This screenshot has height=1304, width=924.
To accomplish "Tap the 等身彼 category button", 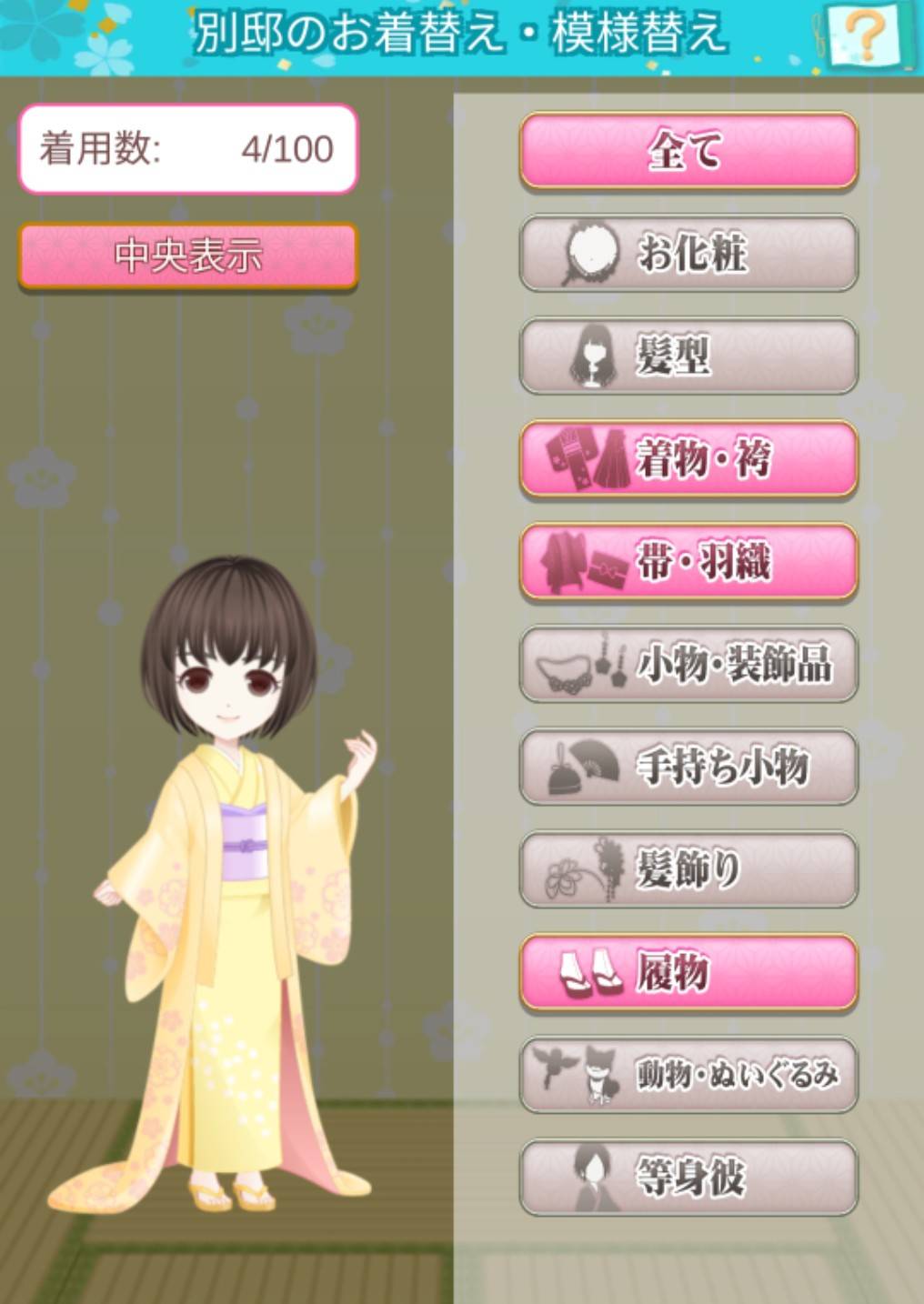I will [688, 1178].
